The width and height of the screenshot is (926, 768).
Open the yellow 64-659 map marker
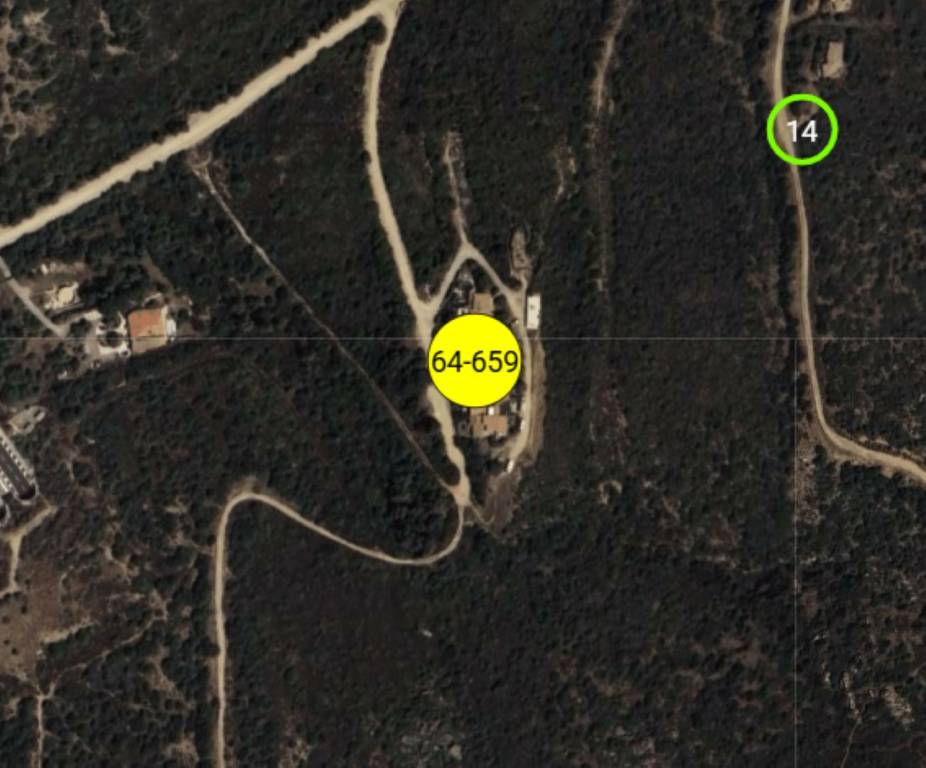click(475, 361)
